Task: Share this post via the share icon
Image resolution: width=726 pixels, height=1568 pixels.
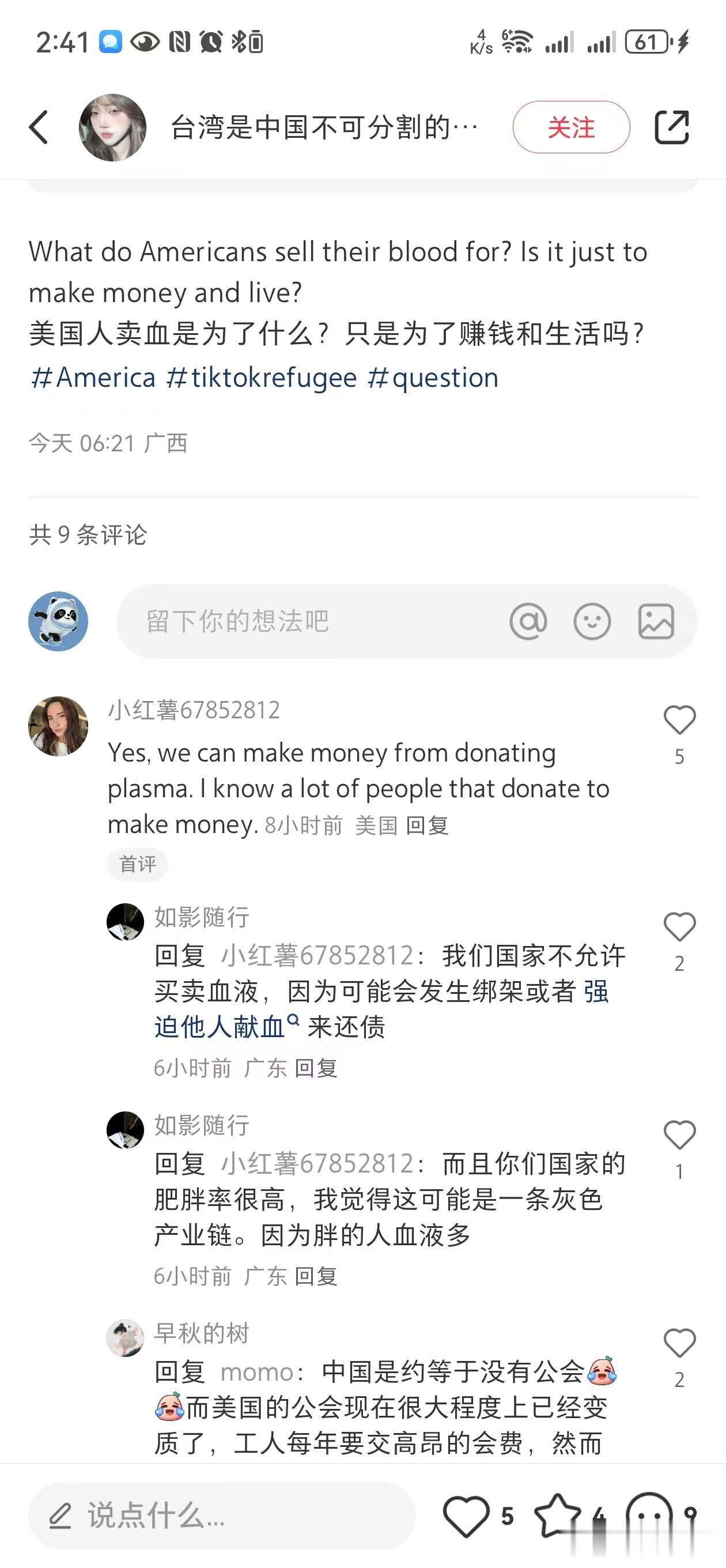Action: (671, 127)
